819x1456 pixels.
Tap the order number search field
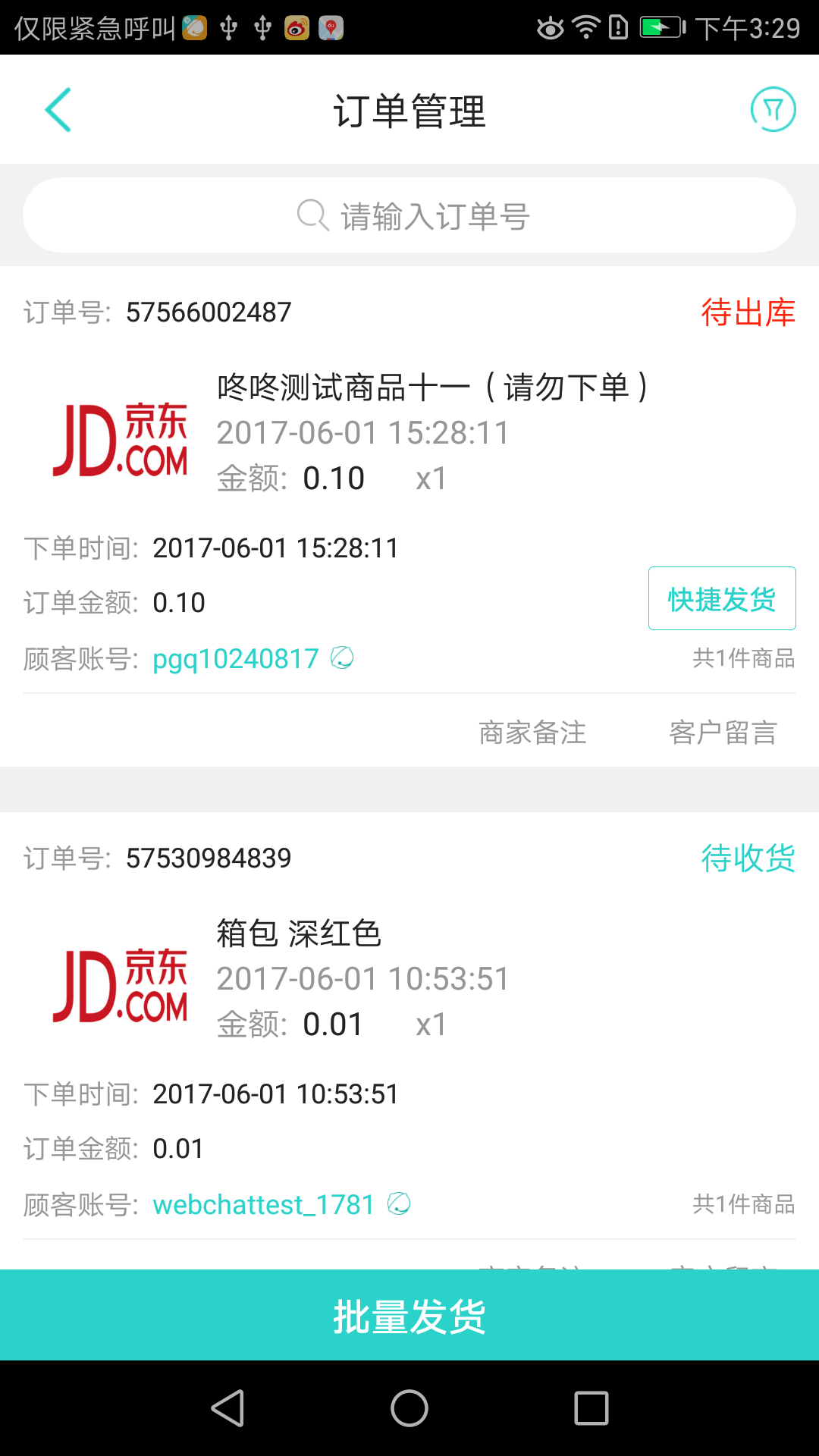click(409, 215)
